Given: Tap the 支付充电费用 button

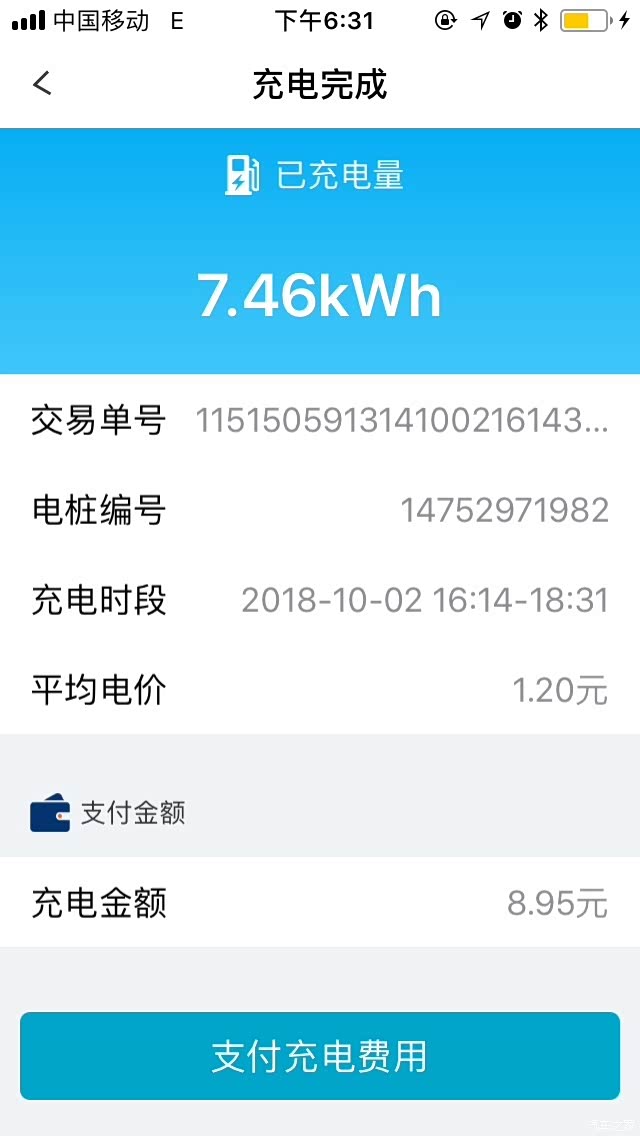Looking at the screenshot, I should coord(320,1056).
